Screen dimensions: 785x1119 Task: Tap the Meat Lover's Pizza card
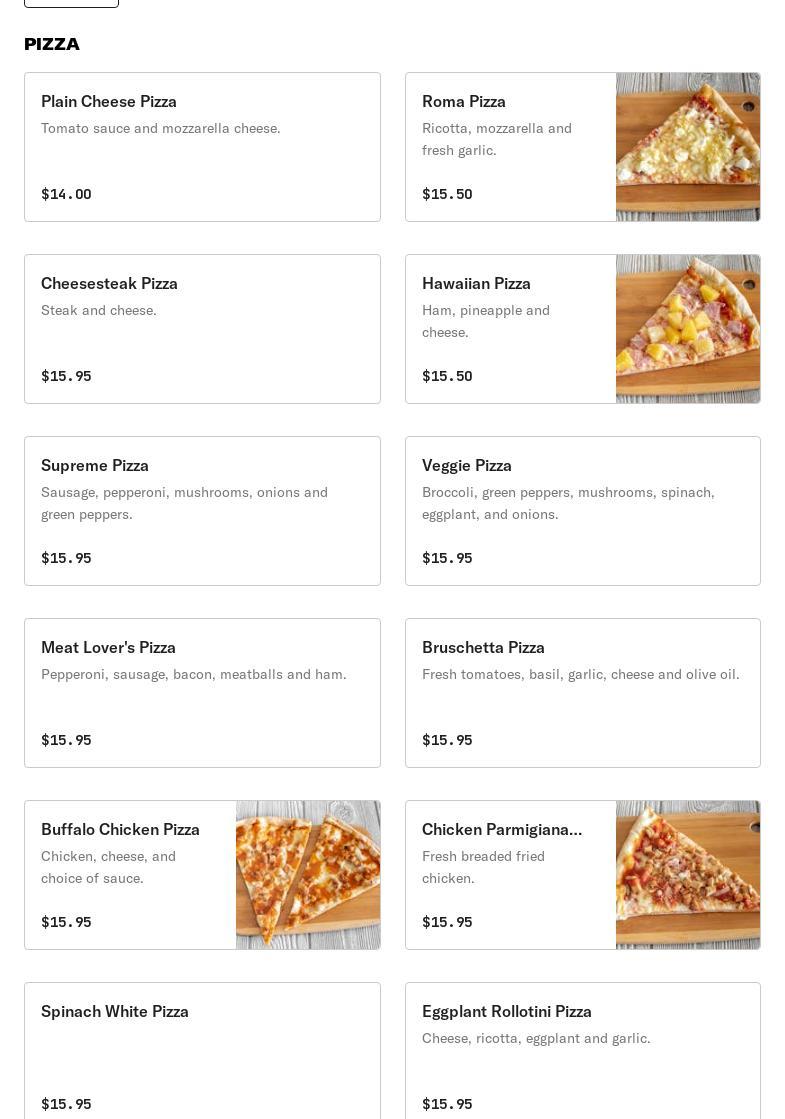click(x=202, y=693)
